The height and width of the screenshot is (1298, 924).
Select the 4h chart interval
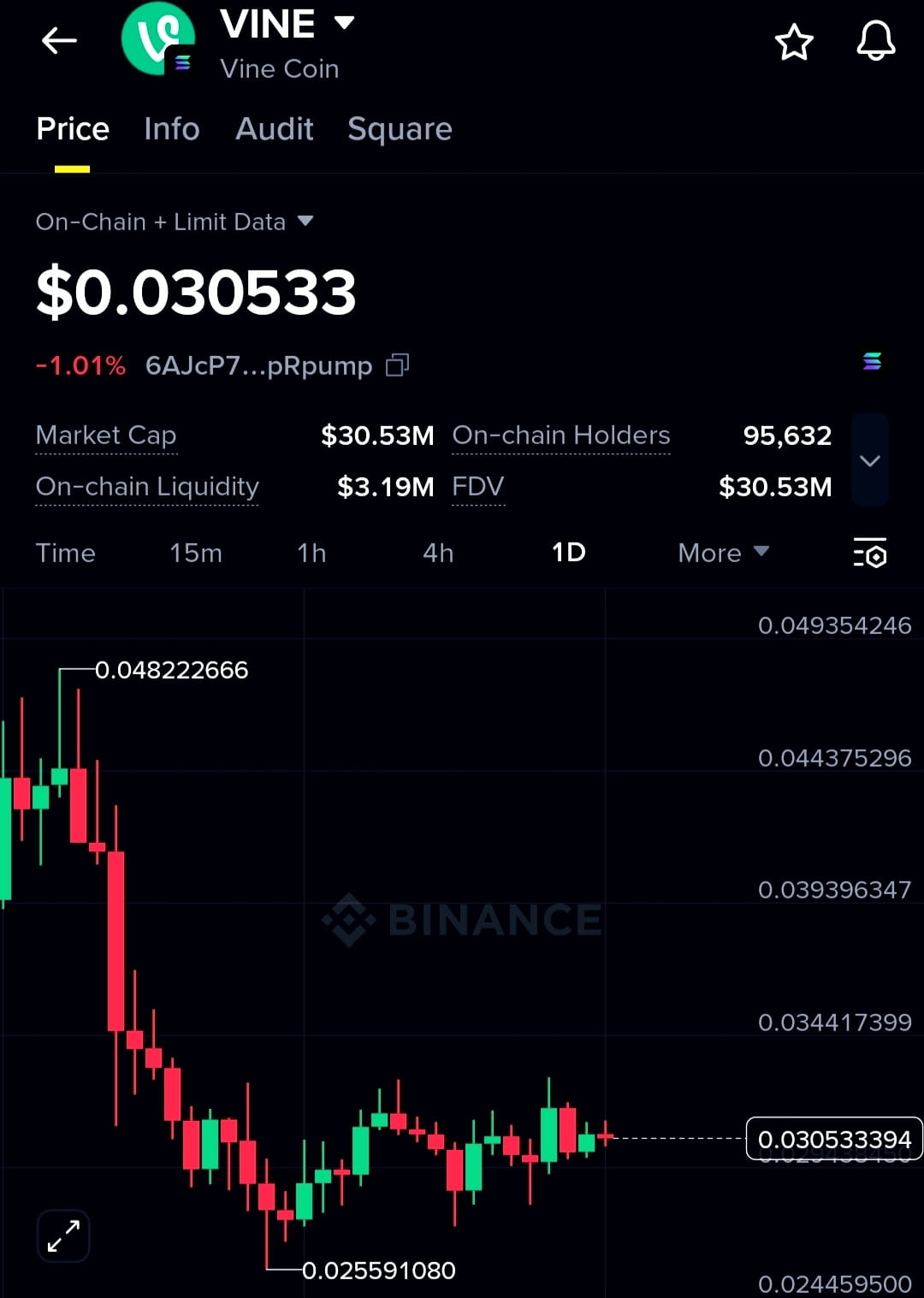point(437,553)
